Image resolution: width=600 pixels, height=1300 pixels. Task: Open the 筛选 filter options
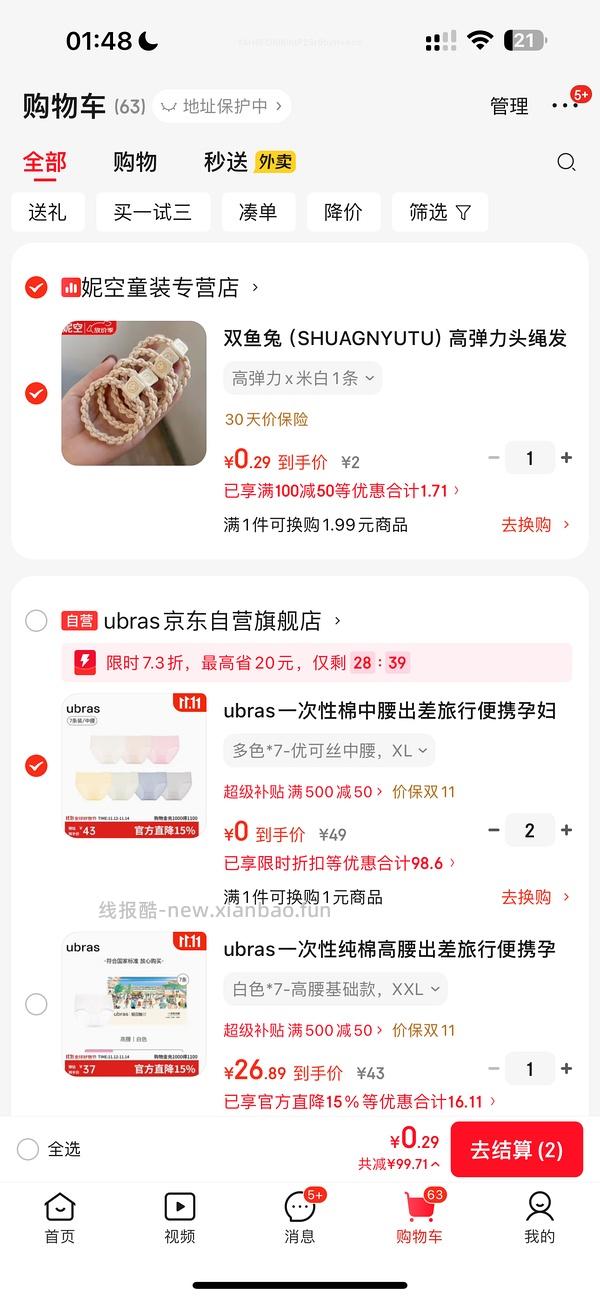[x=439, y=212]
